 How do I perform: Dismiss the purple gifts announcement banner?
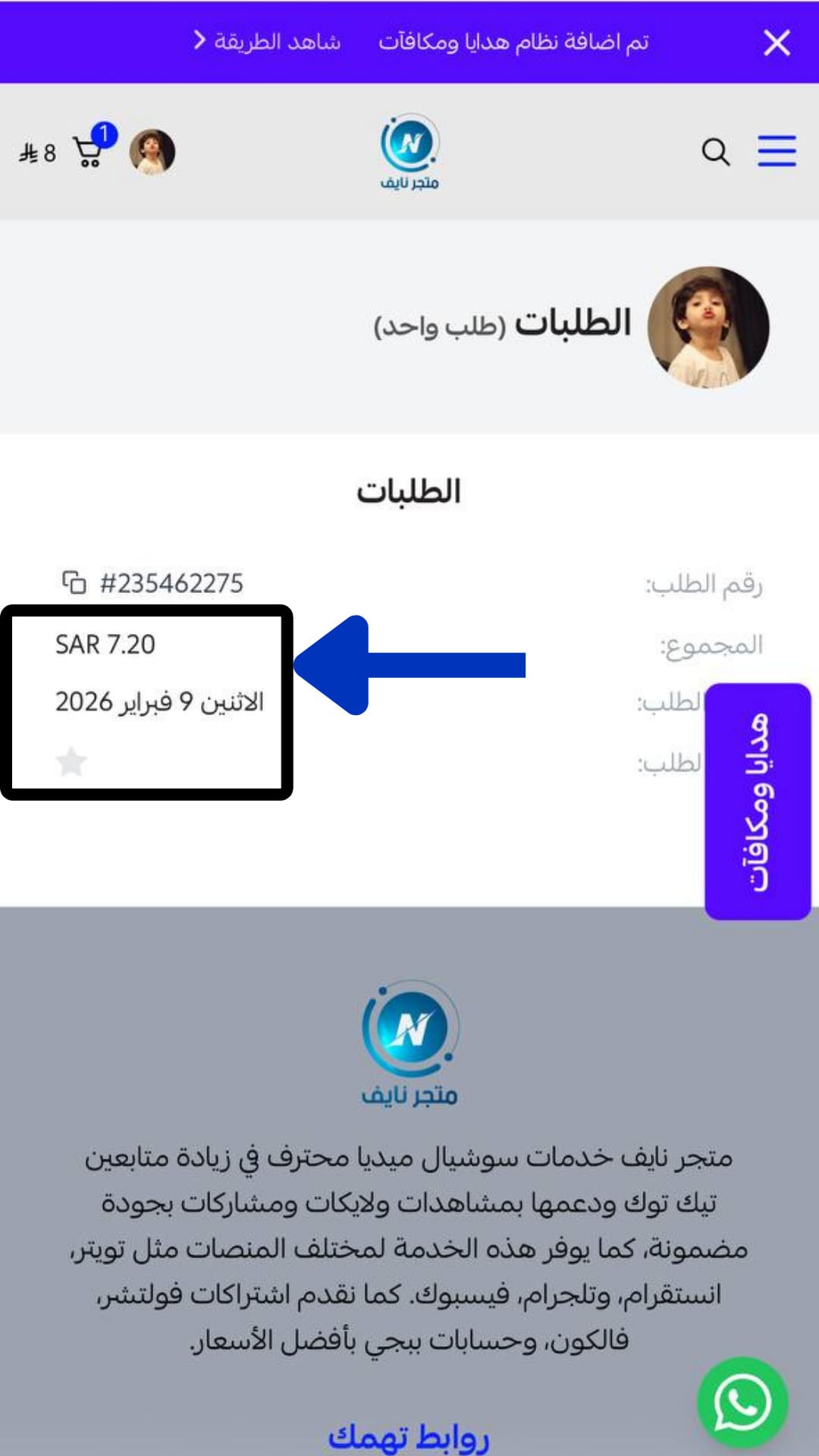click(x=777, y=42)
